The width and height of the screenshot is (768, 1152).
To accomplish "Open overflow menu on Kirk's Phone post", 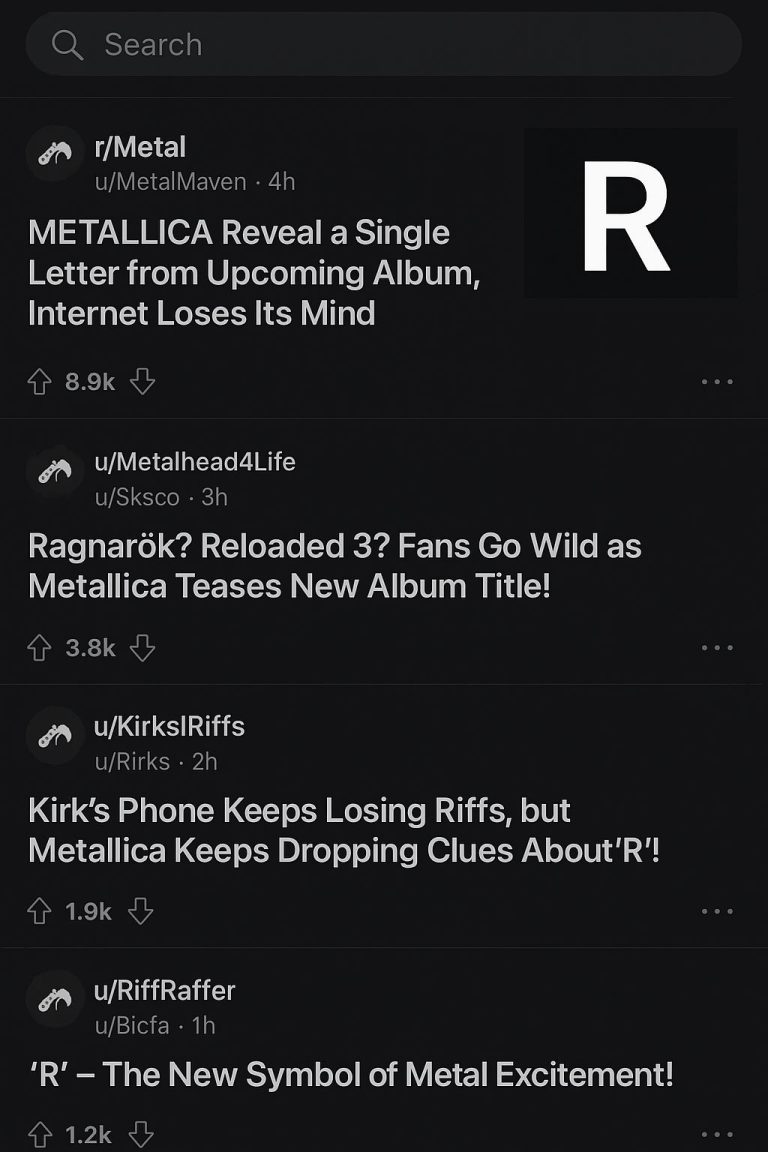I will [717, 910].
